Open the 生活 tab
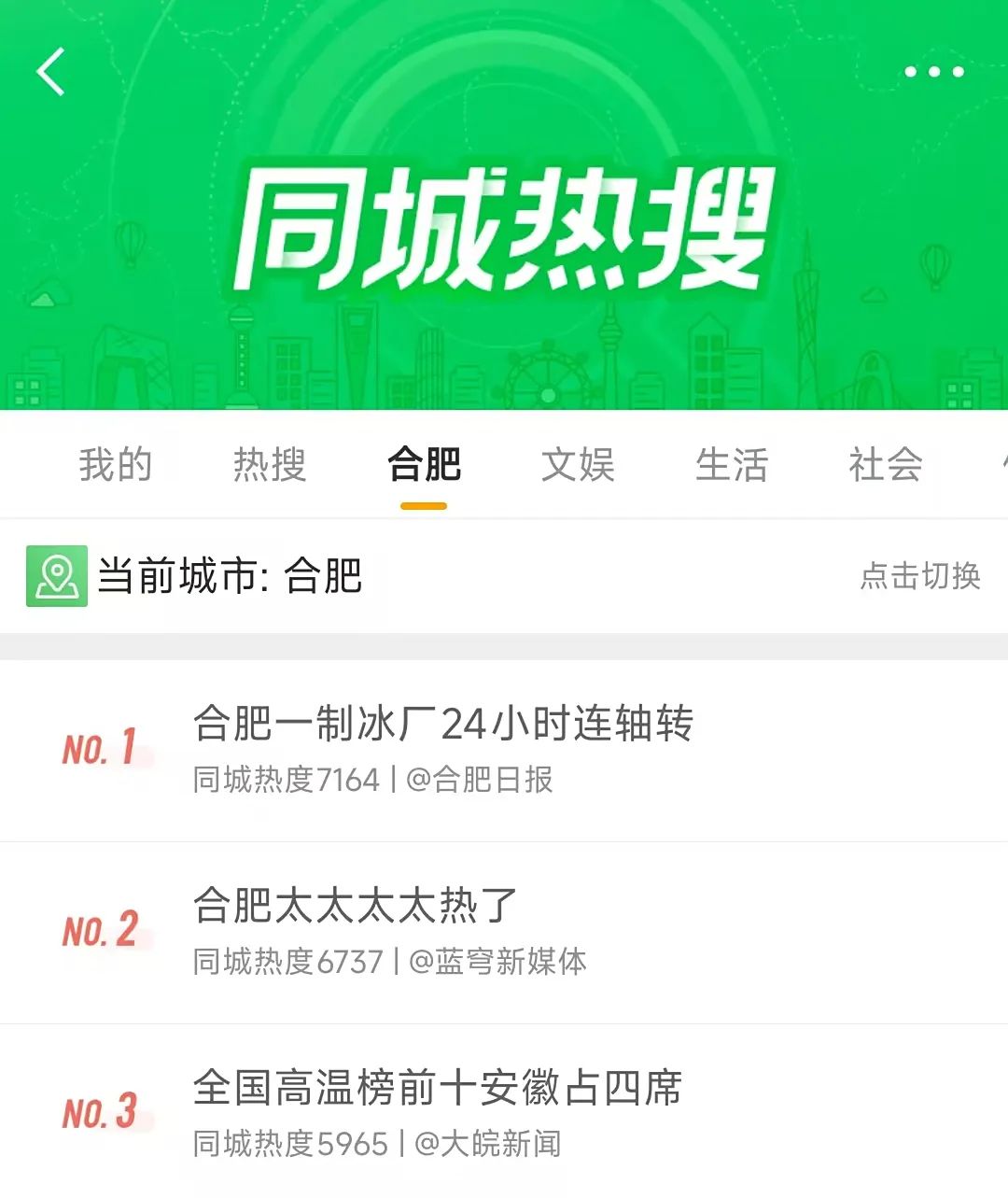 point(732,464)
